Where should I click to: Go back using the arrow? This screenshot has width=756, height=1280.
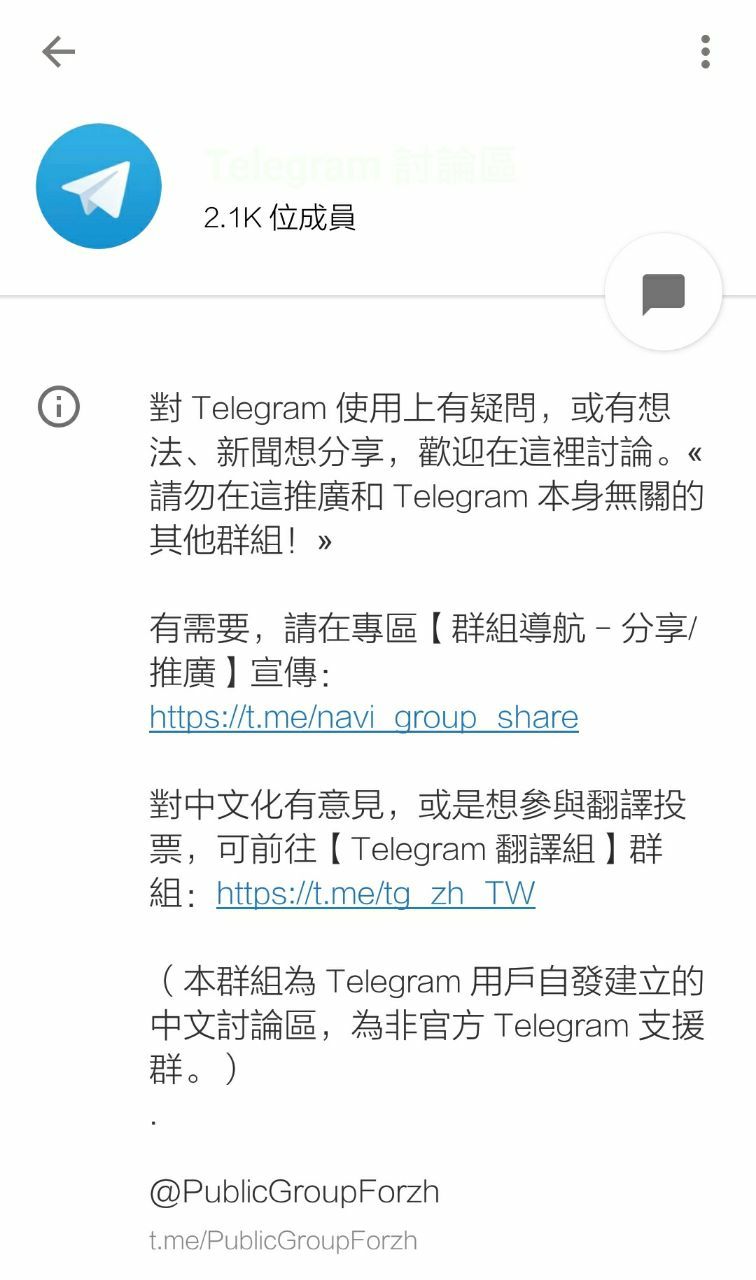(x=58, y=52)
